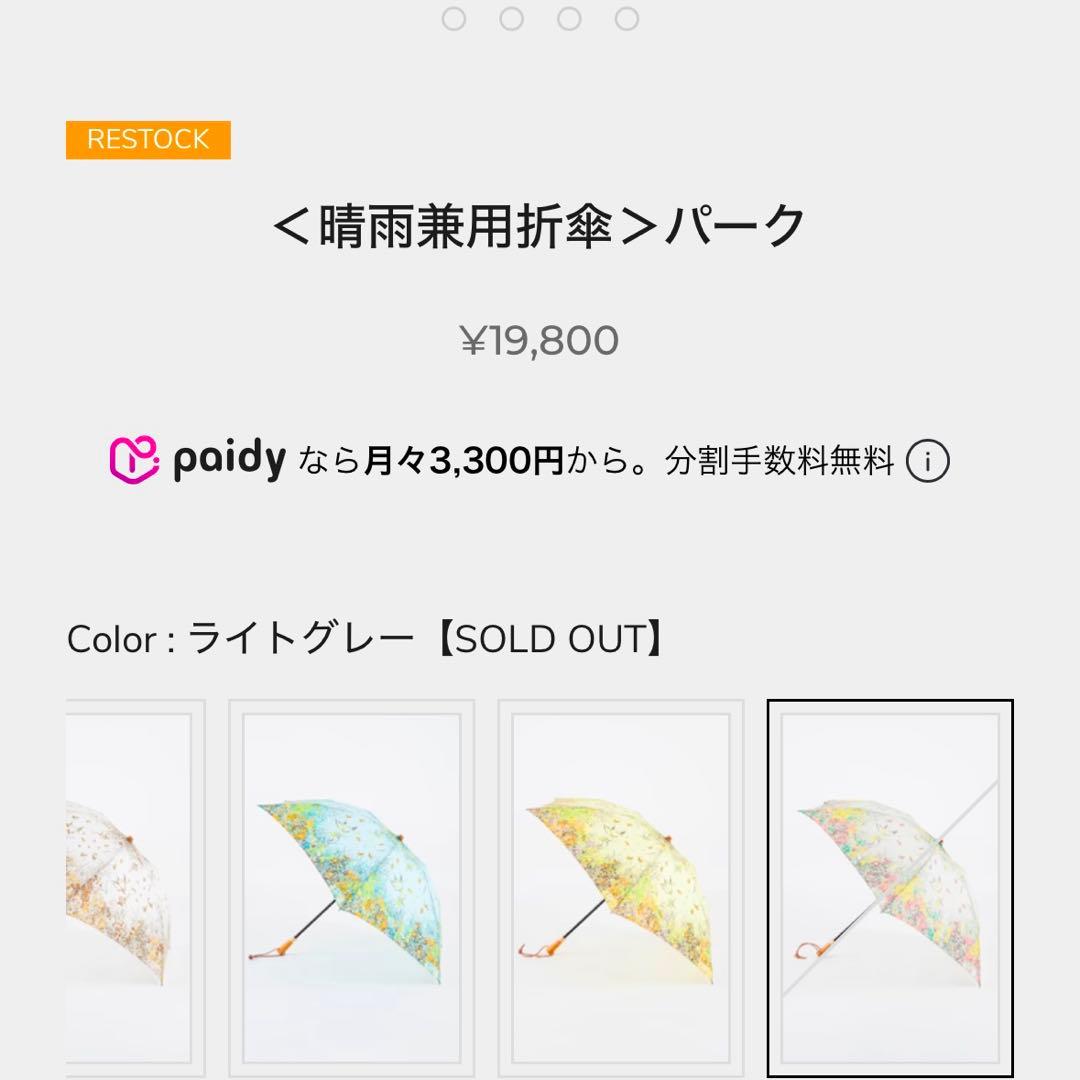Jump to the last image page dot
Viewport: 1080px width, 1080px height.
coord(627,19)
